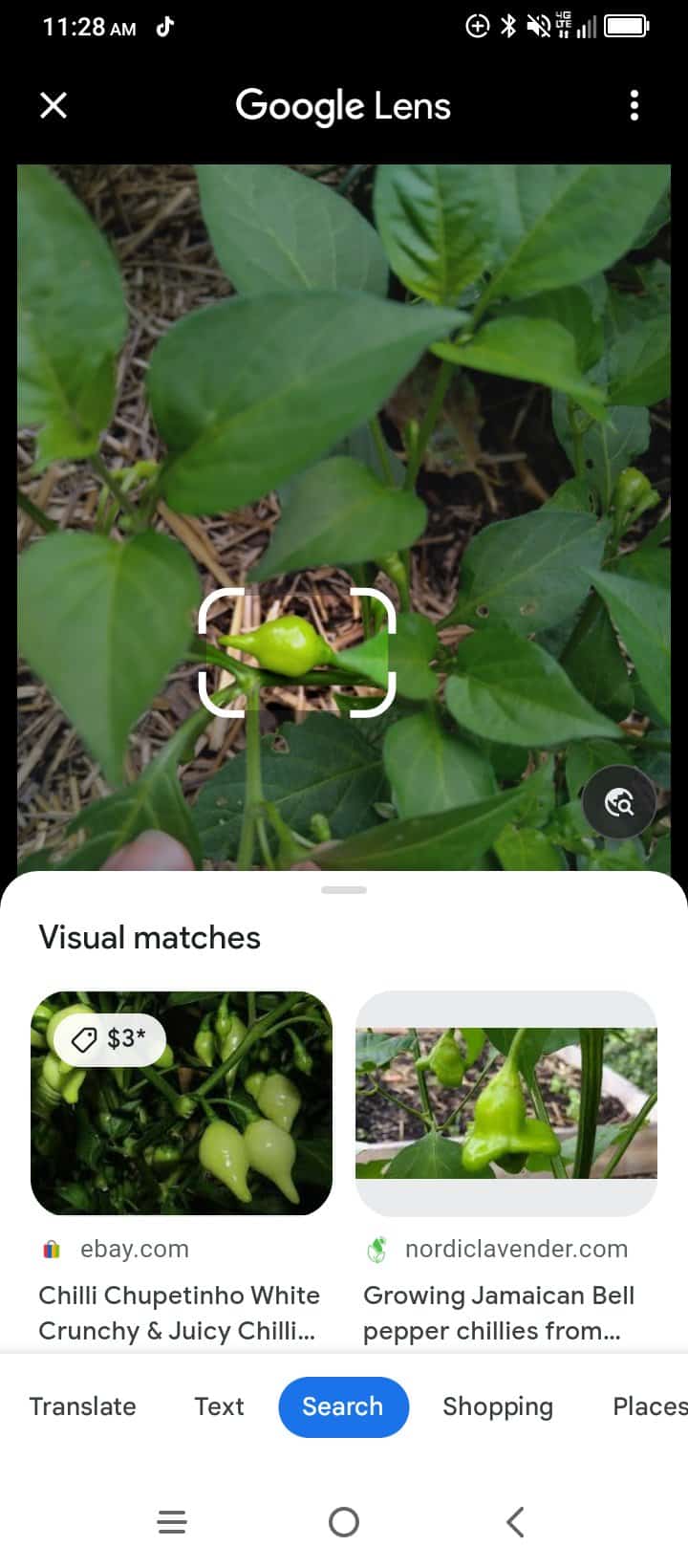The image size is (688, 1568).
Task: Tap the Bluetooth icon in the status bar
Action: (x=507, y=26)
